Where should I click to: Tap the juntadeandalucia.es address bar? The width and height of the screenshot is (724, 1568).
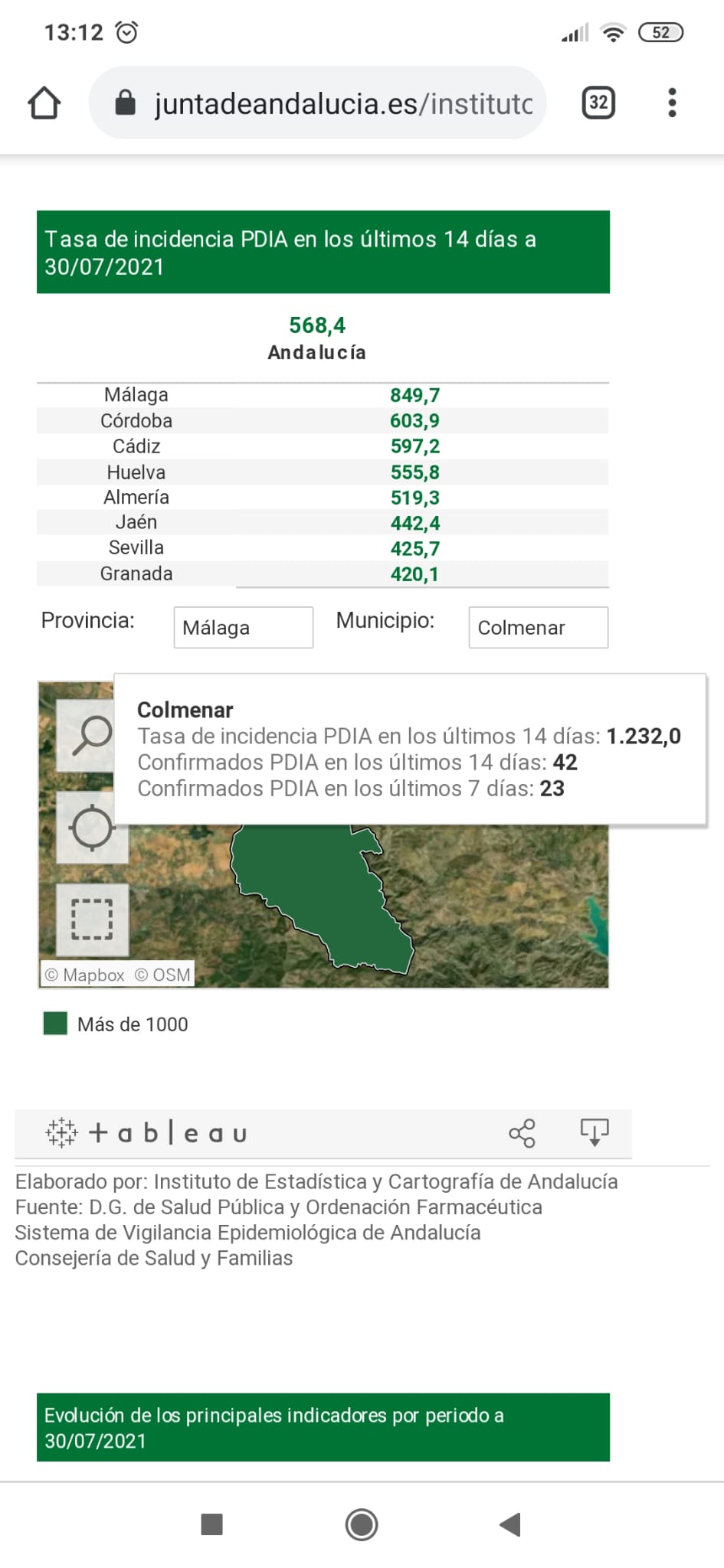coord(317,103)
